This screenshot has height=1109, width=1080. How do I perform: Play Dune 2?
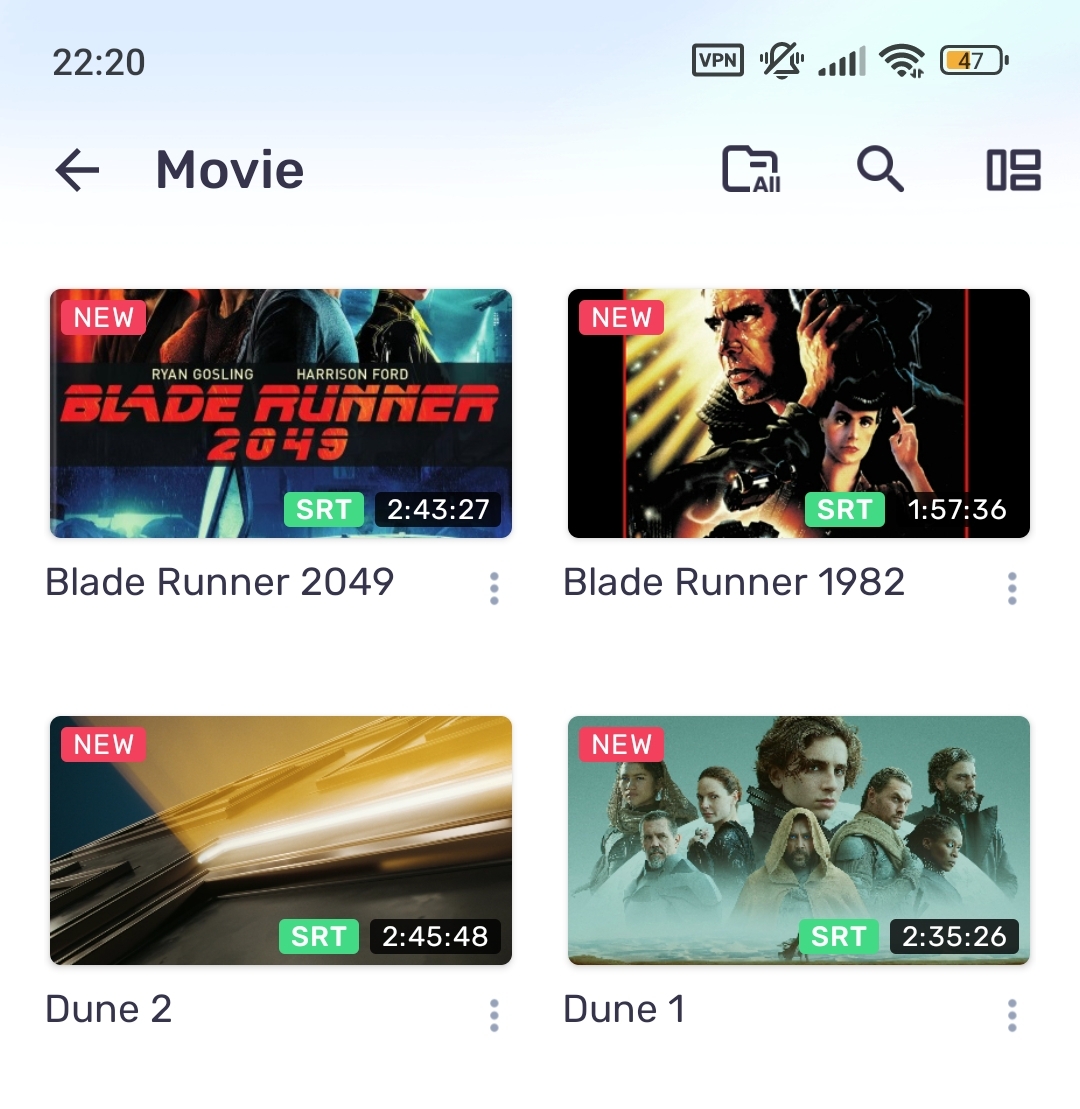(281, 840)
